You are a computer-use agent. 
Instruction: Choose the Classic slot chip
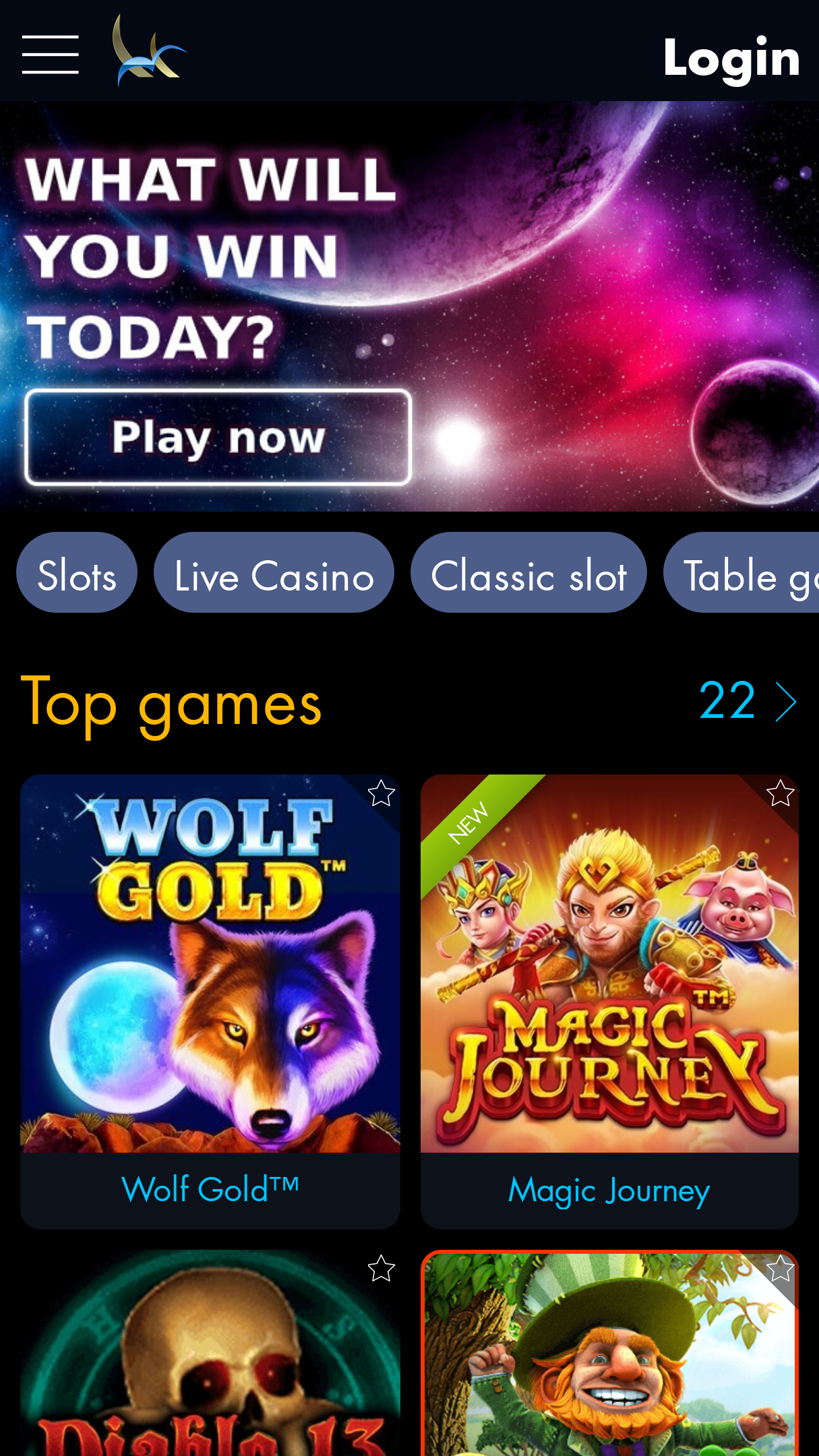[x=528, y=572]
